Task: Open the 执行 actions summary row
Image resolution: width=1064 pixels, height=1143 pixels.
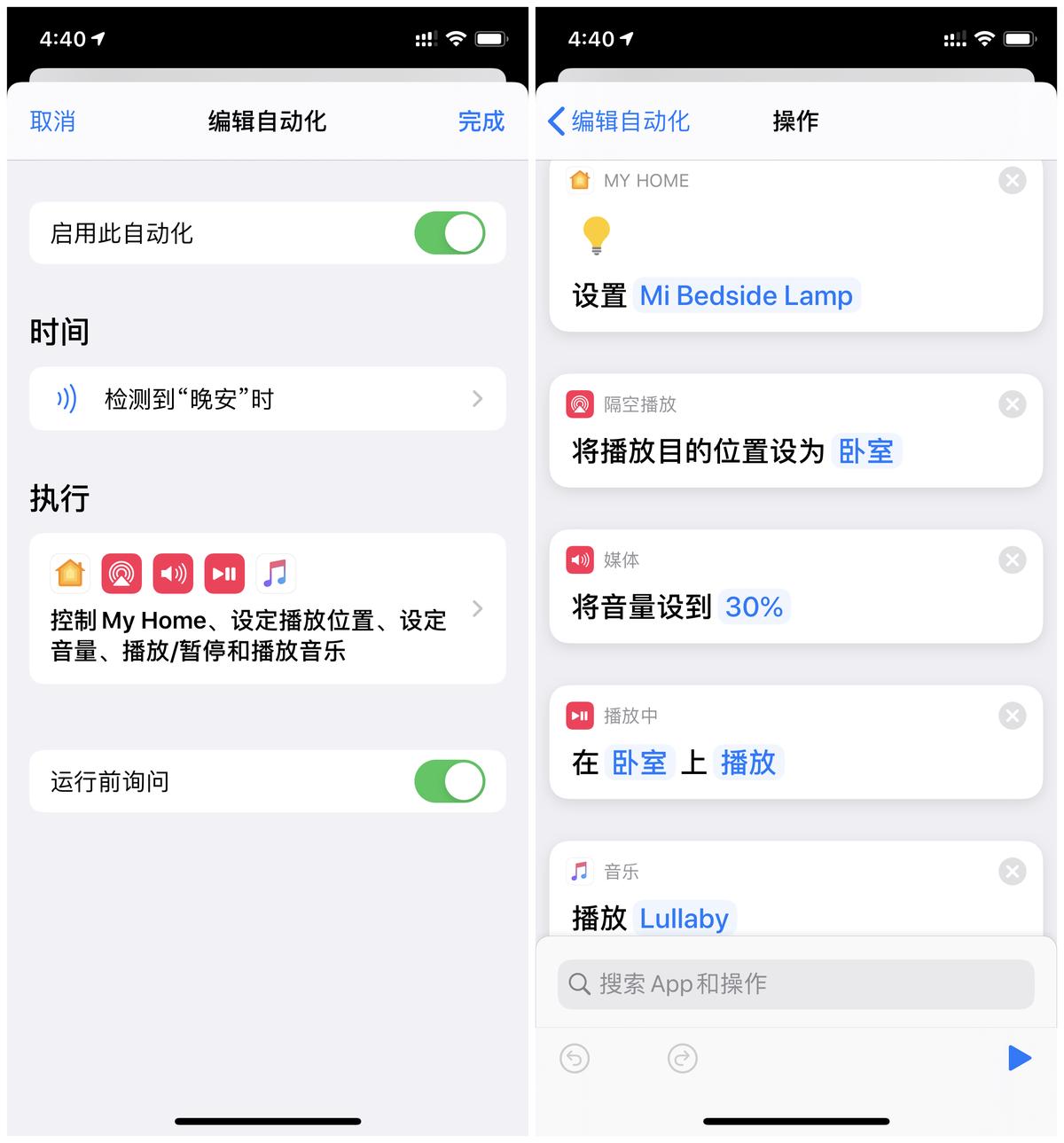Action: pyautogui.click(x=267, y=608)
